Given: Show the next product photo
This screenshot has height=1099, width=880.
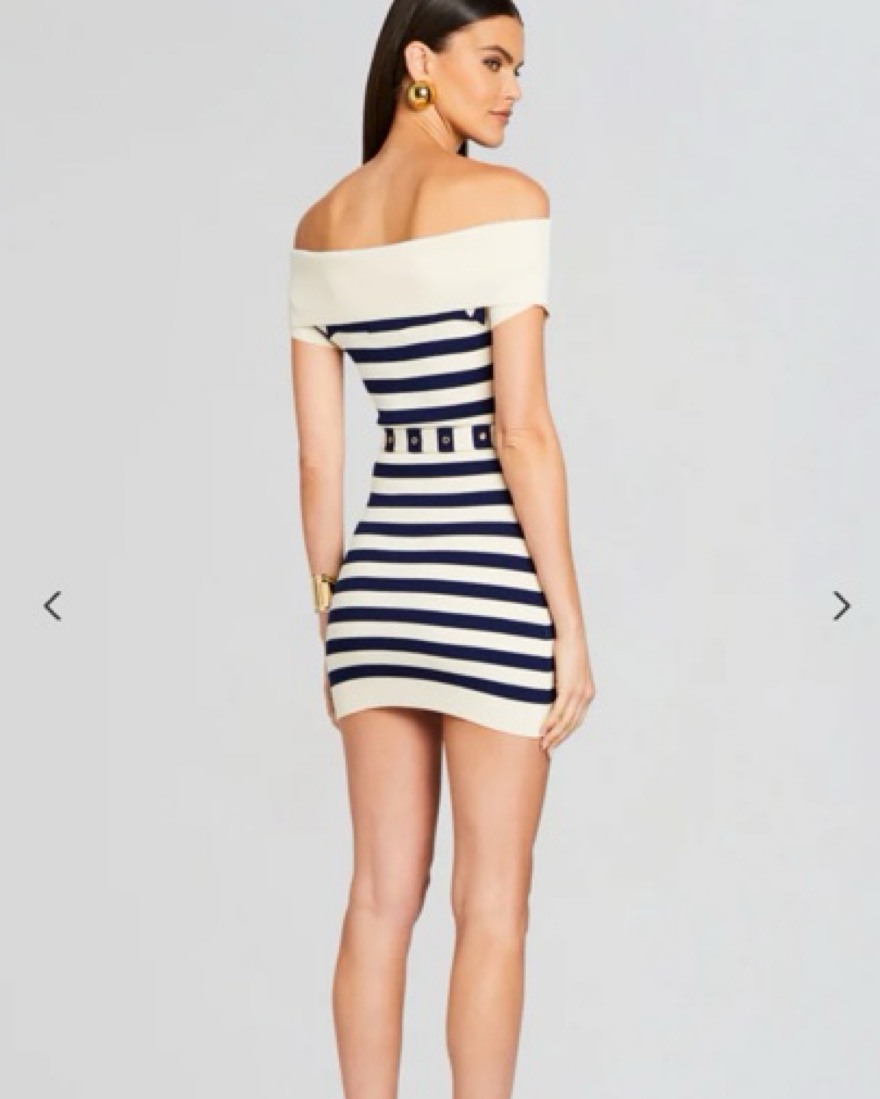Looking at the screenshot, I should coord(842,606).
